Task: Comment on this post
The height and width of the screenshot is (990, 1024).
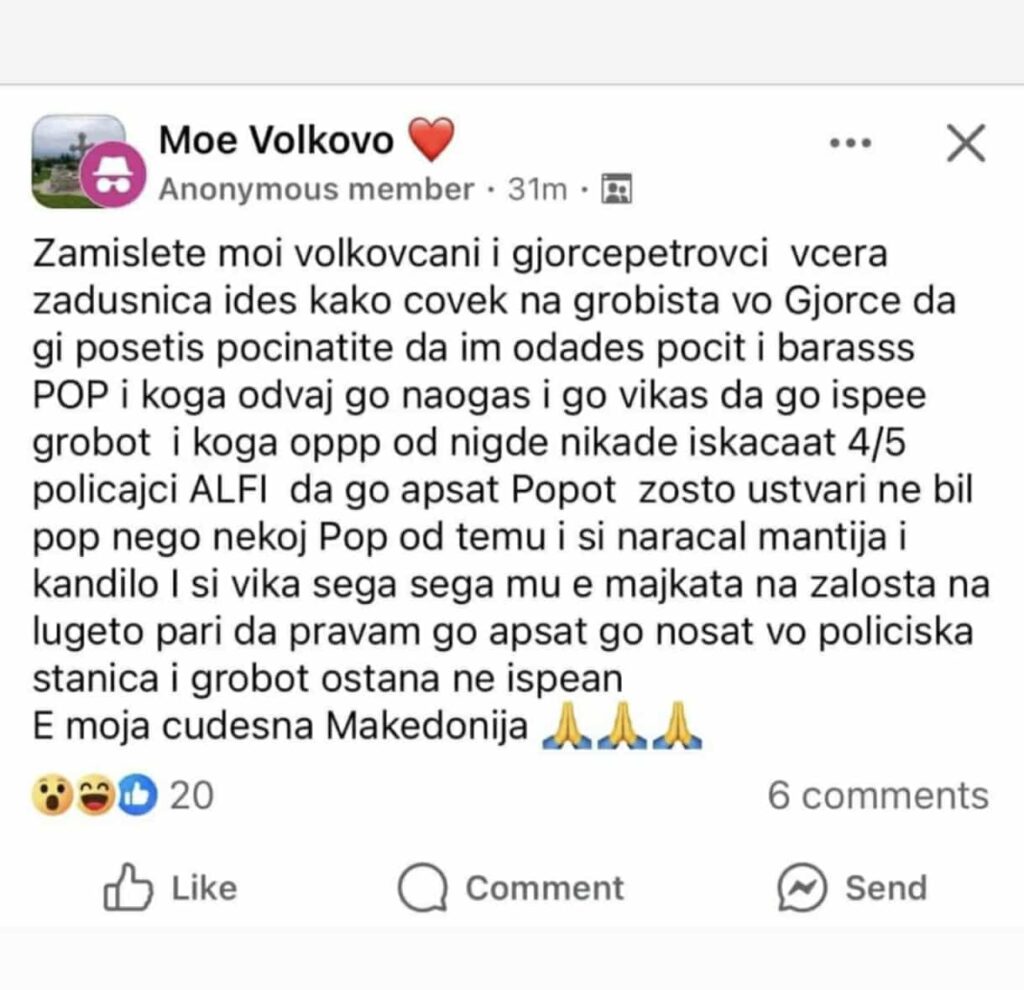Action: pos(511,888)
